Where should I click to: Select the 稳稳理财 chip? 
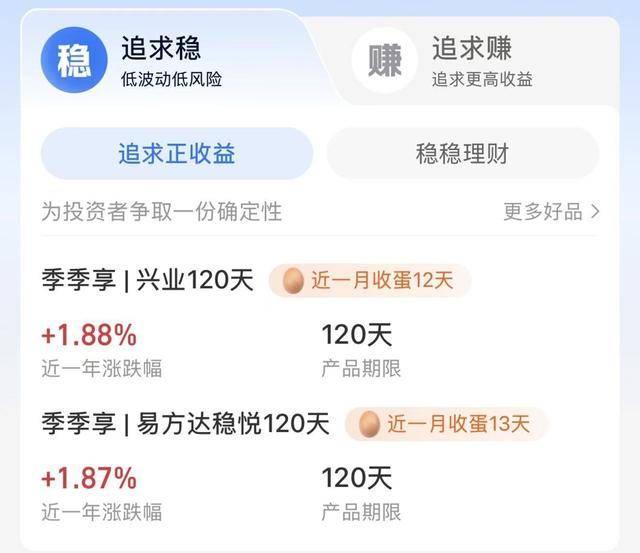462,154
